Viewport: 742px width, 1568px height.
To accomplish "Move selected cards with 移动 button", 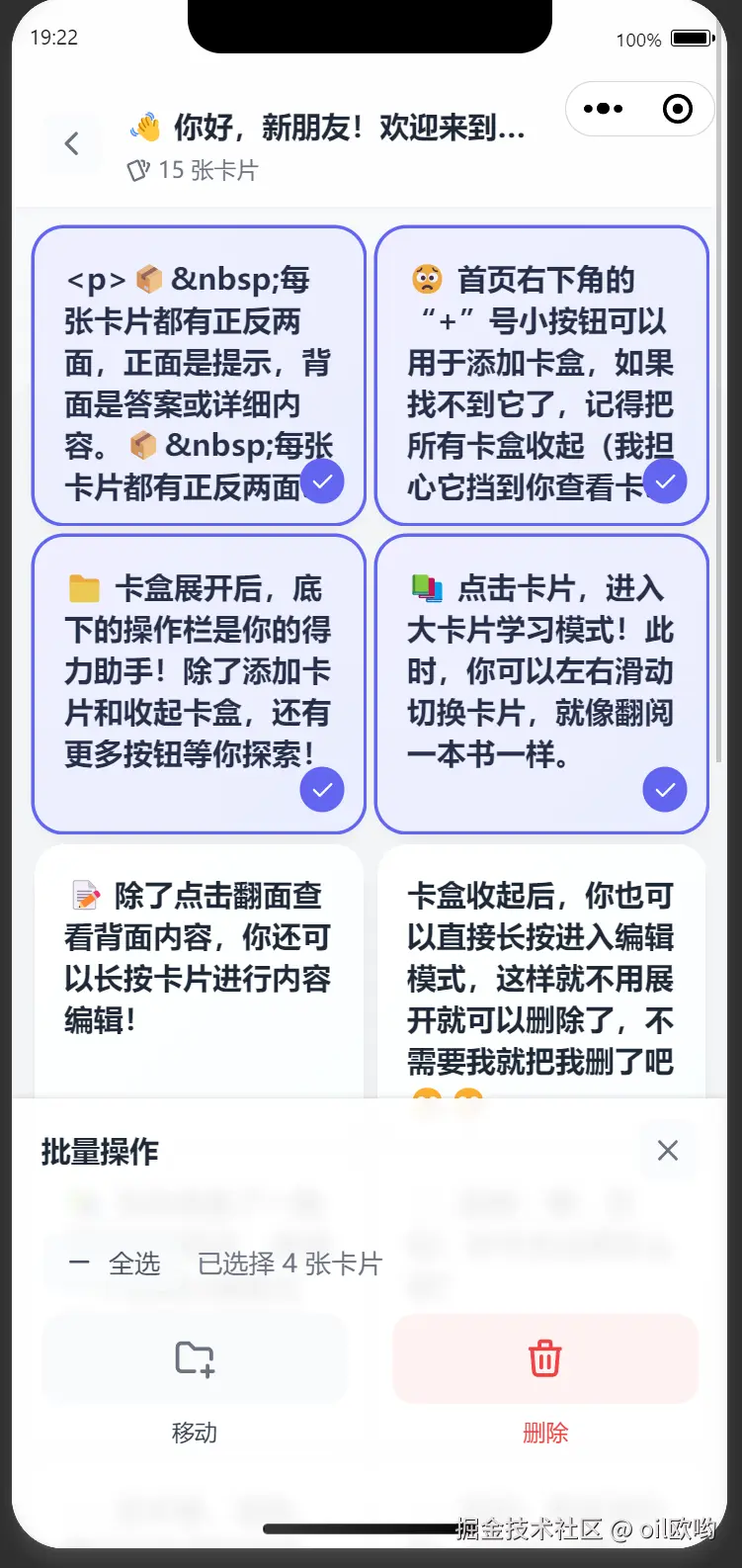I will [x=195, y=1359].
